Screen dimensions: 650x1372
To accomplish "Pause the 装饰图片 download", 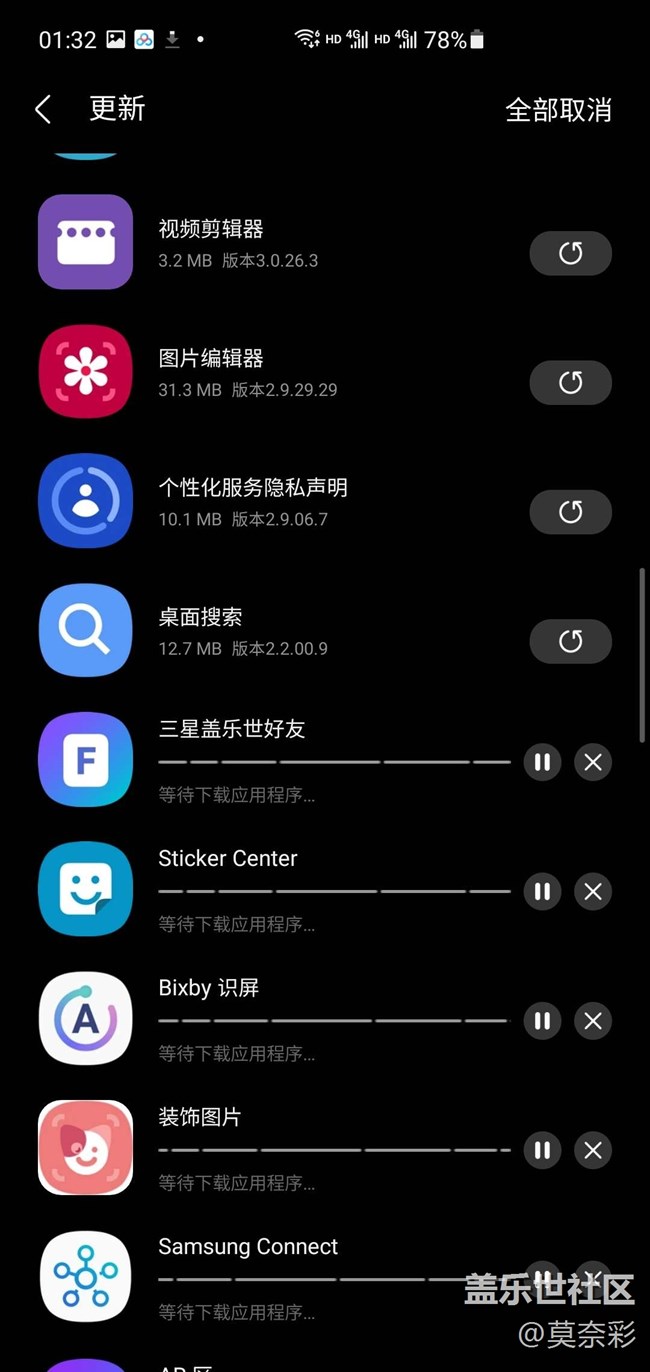I will [542, 1150].
